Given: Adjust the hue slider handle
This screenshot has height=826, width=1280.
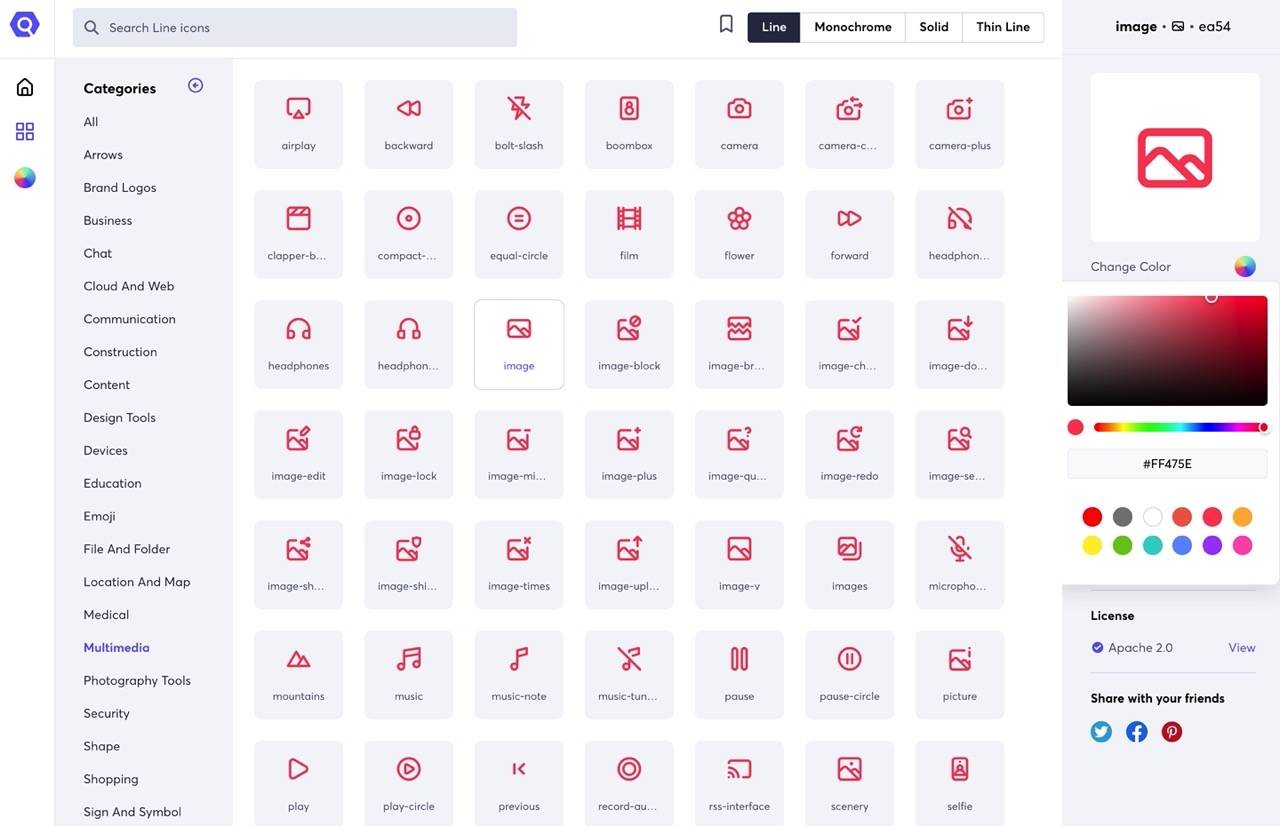Looking at the screenshot, I should [1264, 427].
